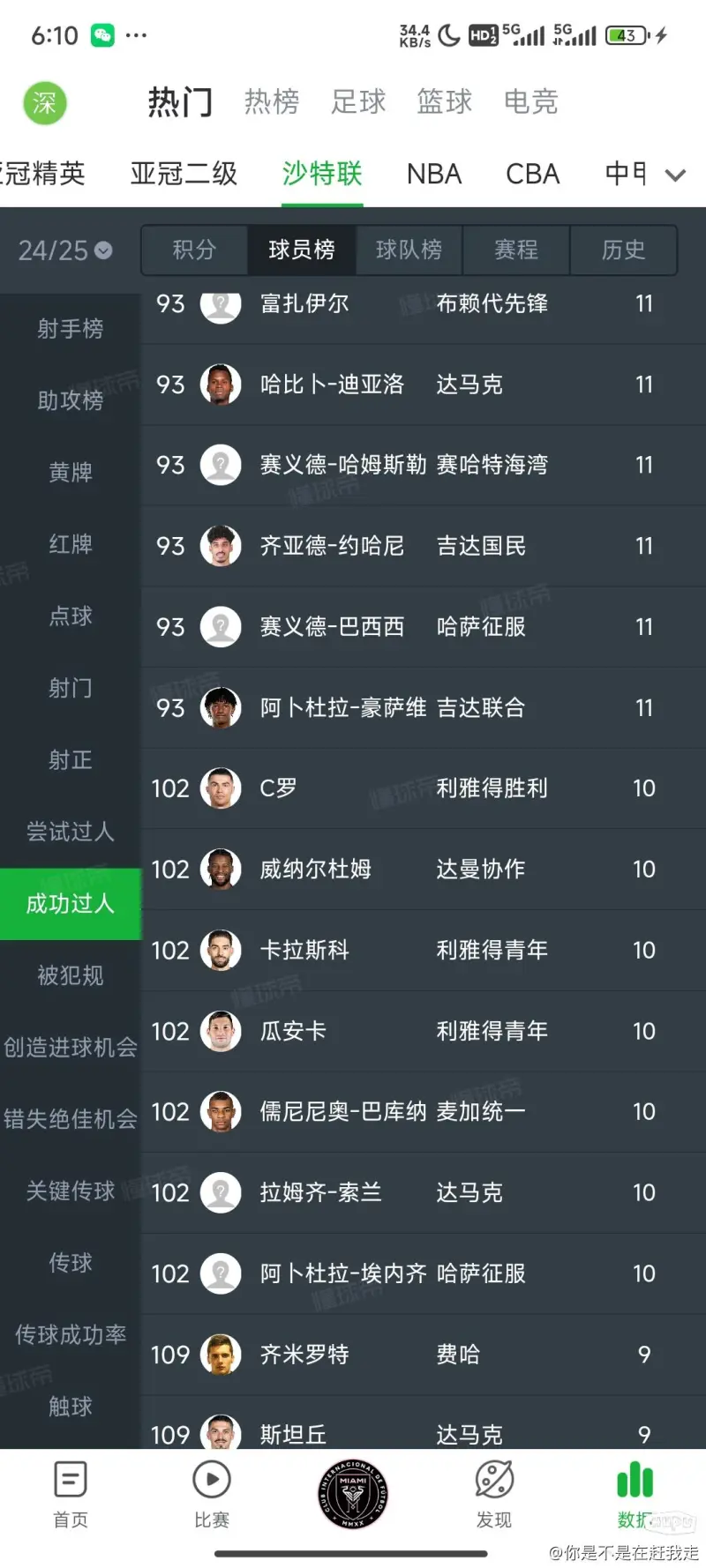706x1568 pixels.
Task: Open the green 深 city avatar
Action: click(x=44, y=103)
